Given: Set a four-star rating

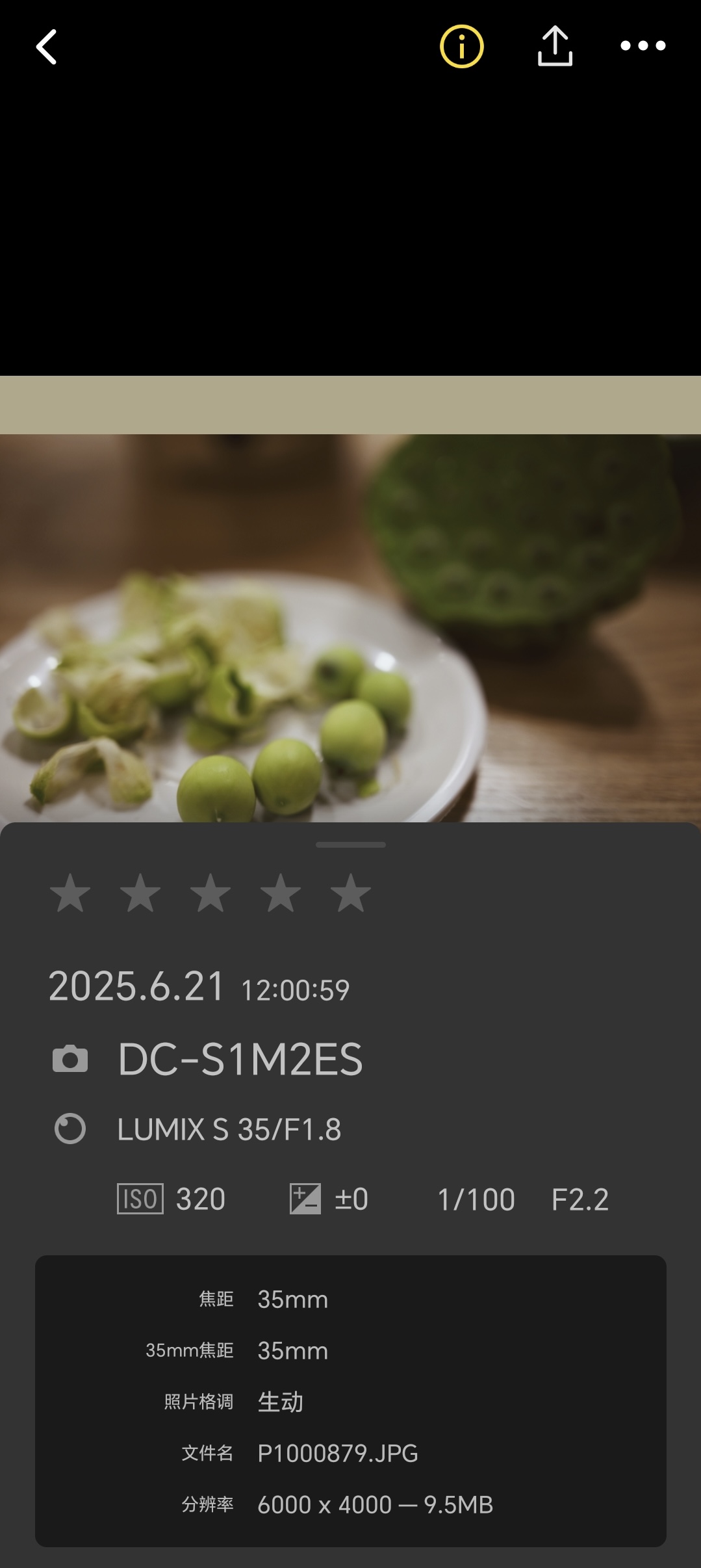Looking at the screenshot, I should click(x=281, y=893).
